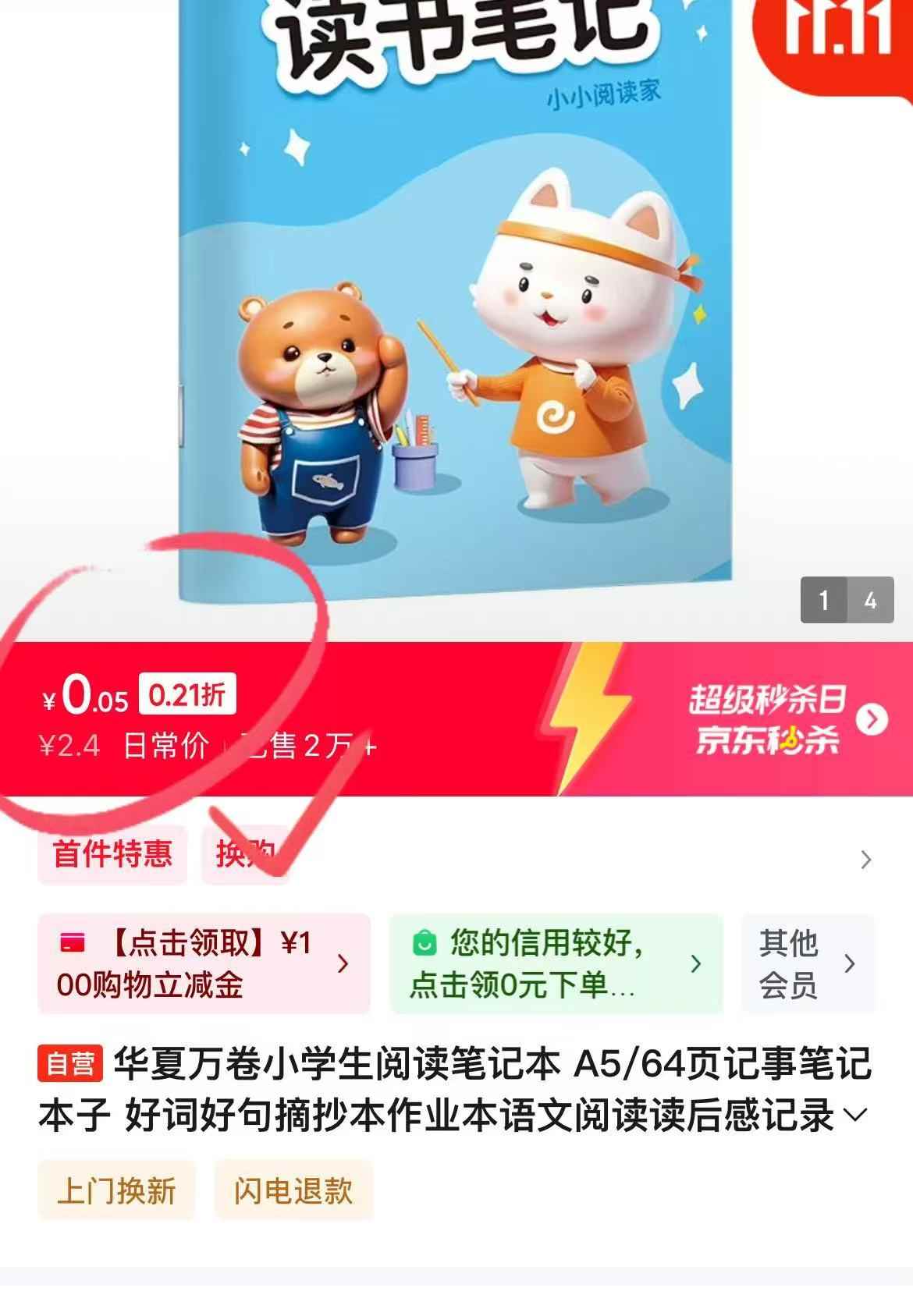Viewport: 913px width, 1316px height.
Task: Expand promotions with the chevron beside 换购
Action: [865, 860]
